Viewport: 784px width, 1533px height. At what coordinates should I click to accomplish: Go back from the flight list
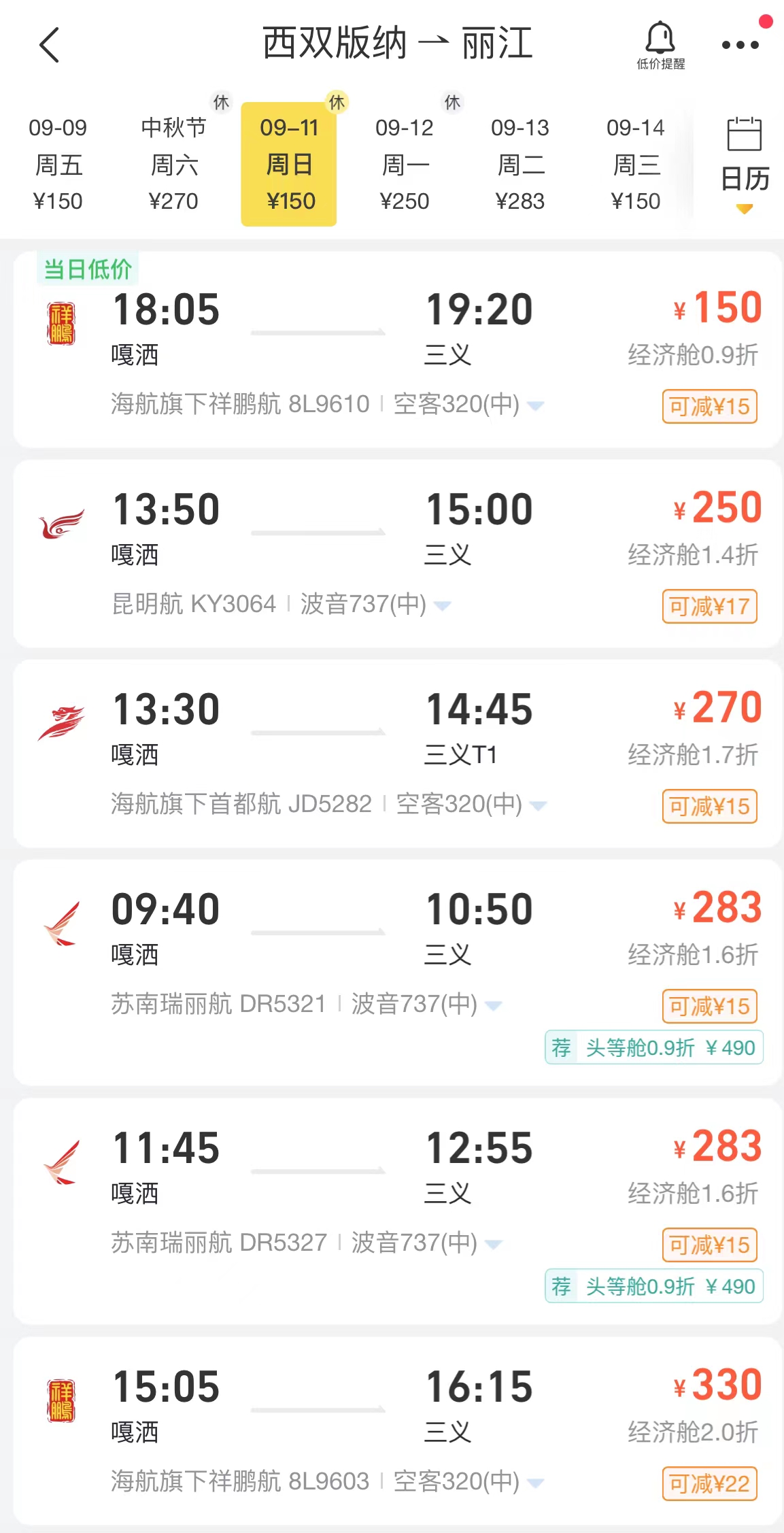pos(50,46)
